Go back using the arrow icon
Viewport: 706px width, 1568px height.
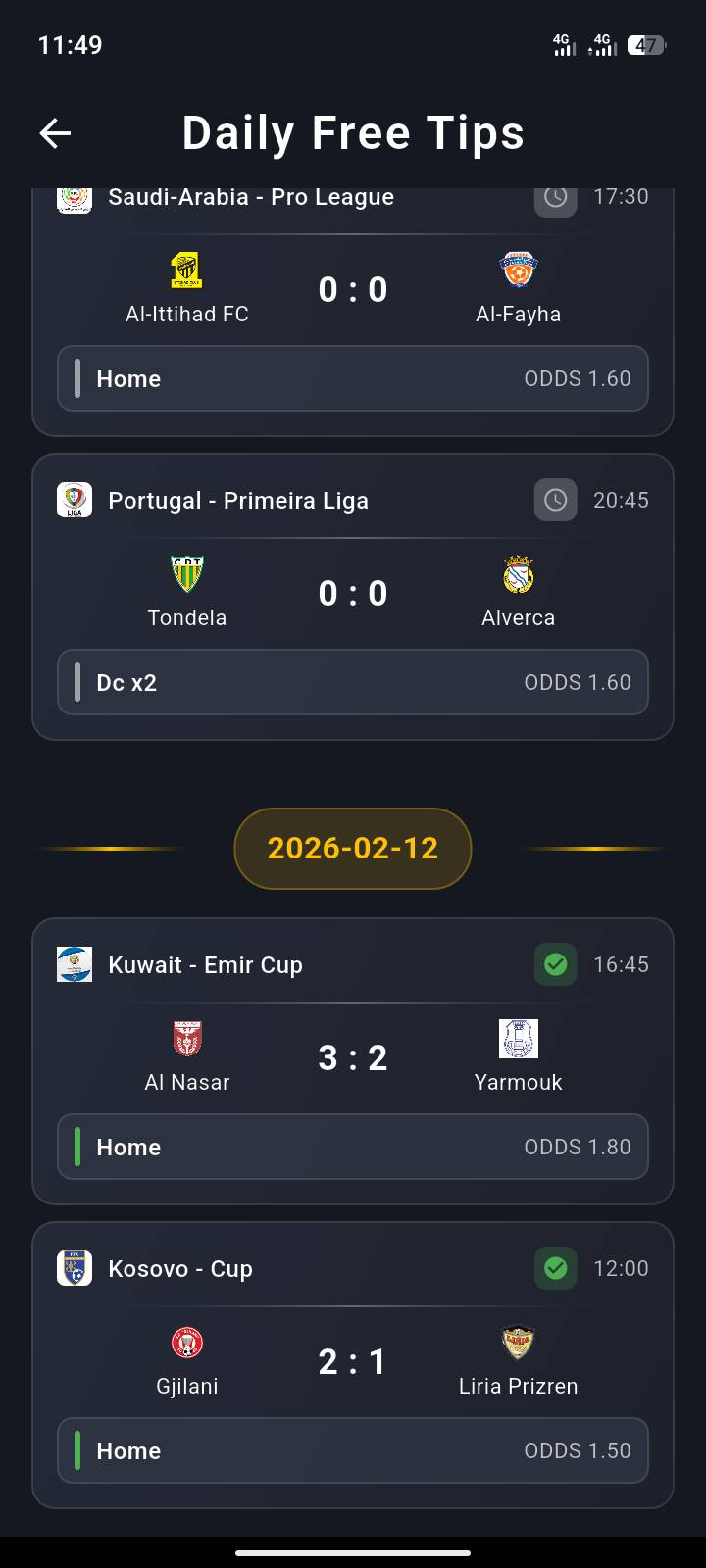click(x=55, y=133)
